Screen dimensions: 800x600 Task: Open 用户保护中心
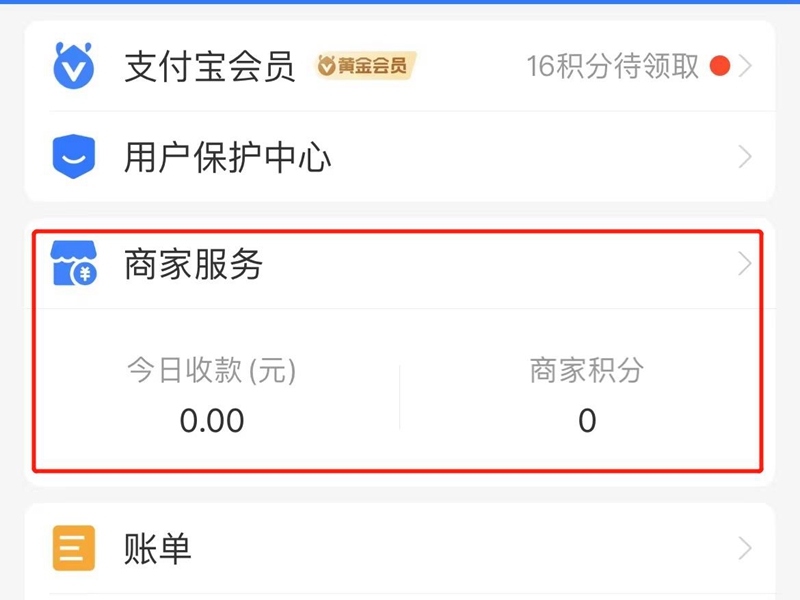(227, 158)
